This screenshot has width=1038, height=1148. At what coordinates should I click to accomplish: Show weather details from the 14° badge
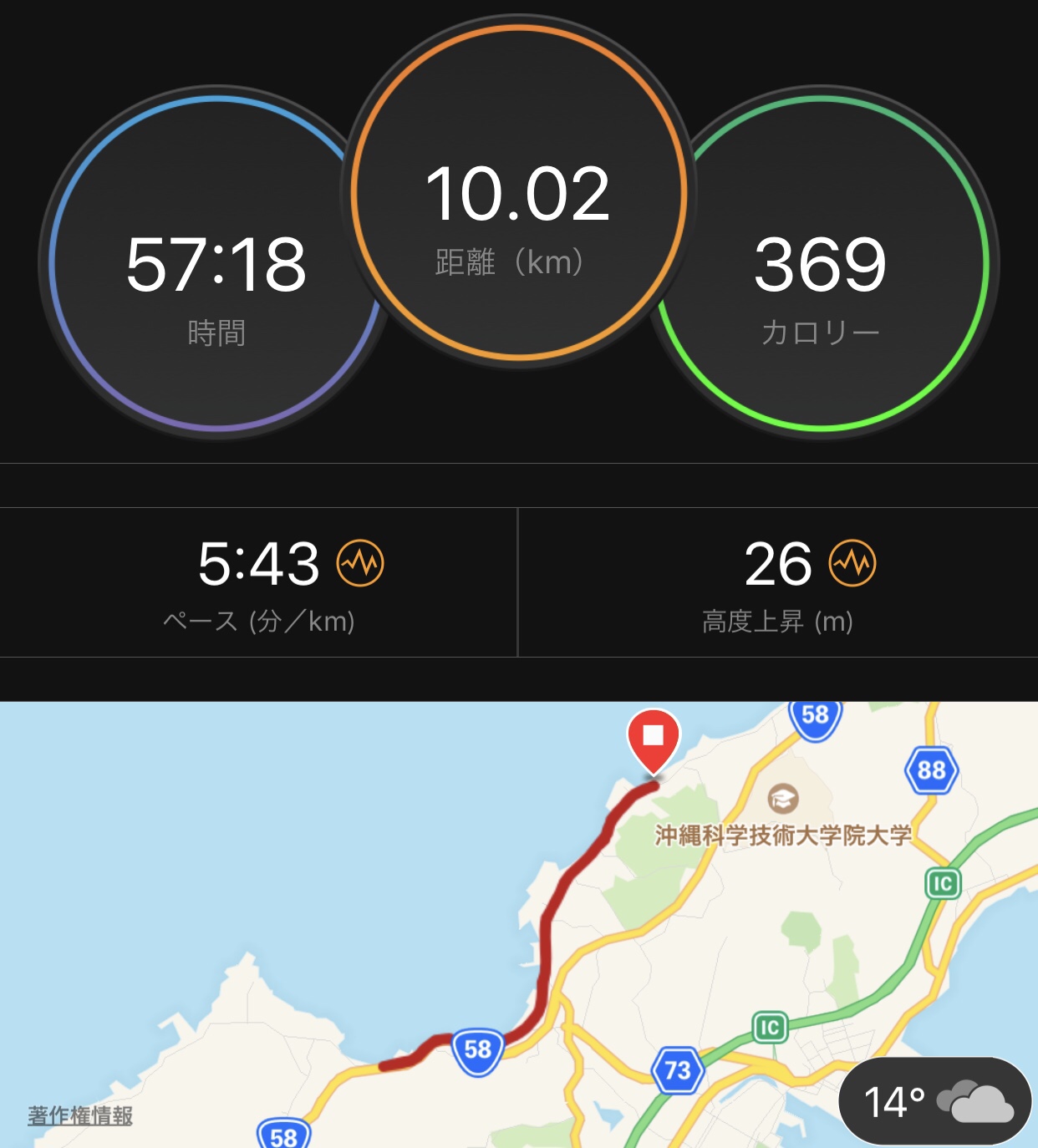click(934, 1100)
